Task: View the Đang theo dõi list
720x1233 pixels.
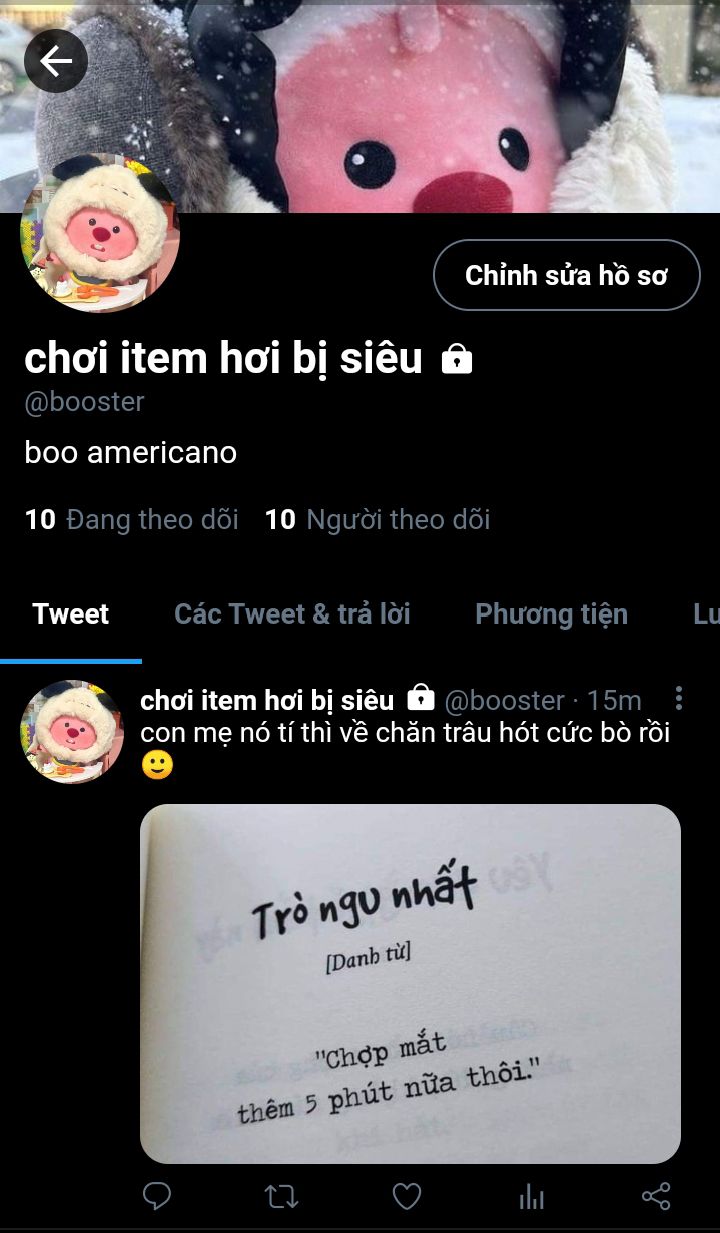Action: [131, 520]
